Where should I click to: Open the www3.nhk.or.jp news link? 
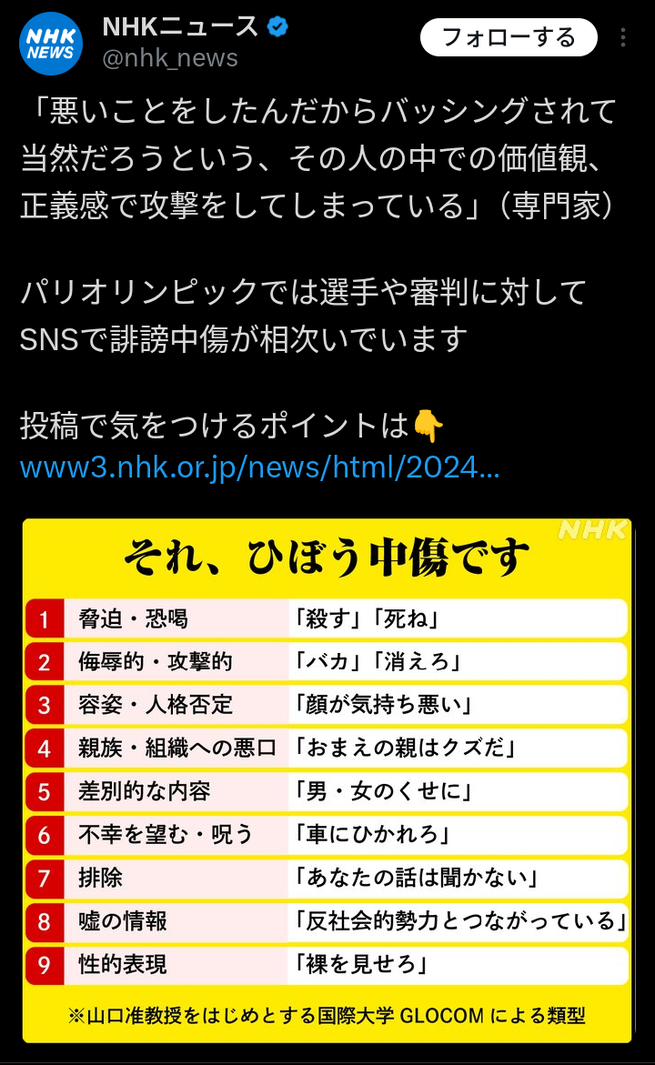pos(259,468)
